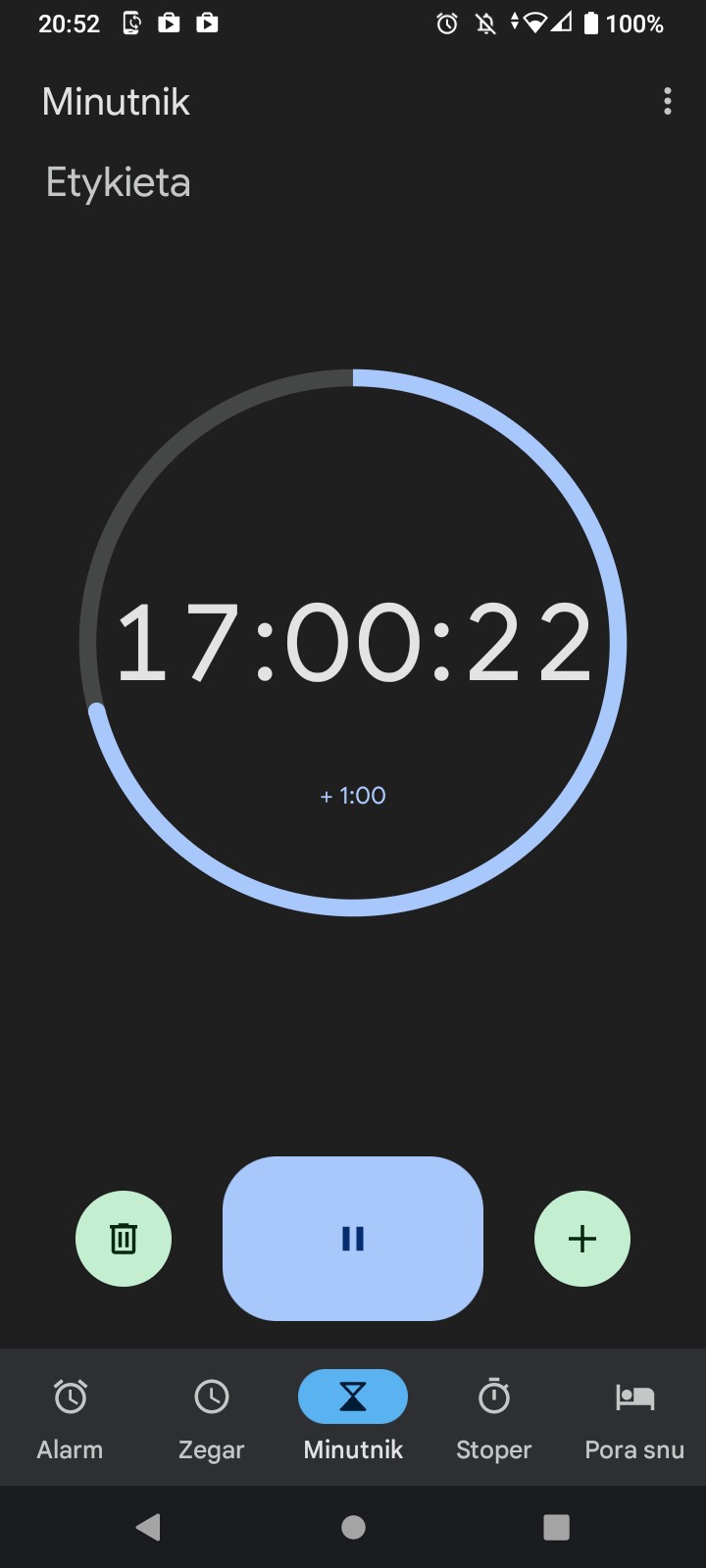This screenshot has height=1568, width=706.
Task: Open the Stoper tab
Action: [493, 1418]
